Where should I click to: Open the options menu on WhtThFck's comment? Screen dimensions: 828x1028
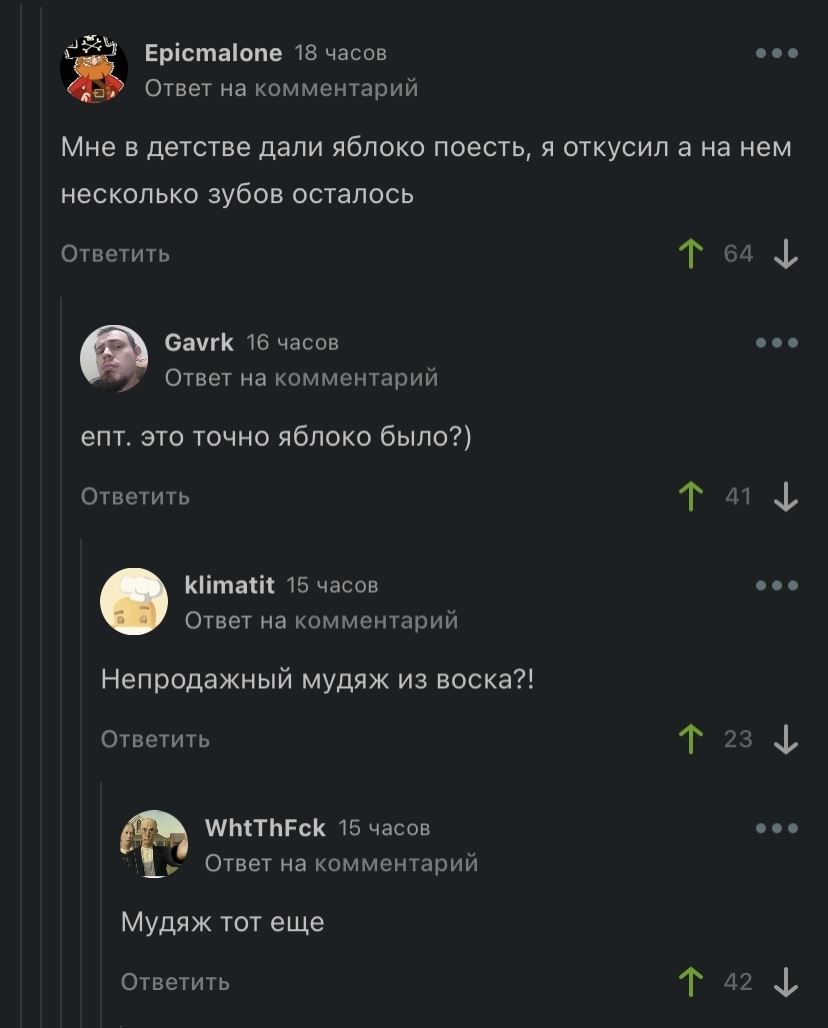click(x=777, y=829)
